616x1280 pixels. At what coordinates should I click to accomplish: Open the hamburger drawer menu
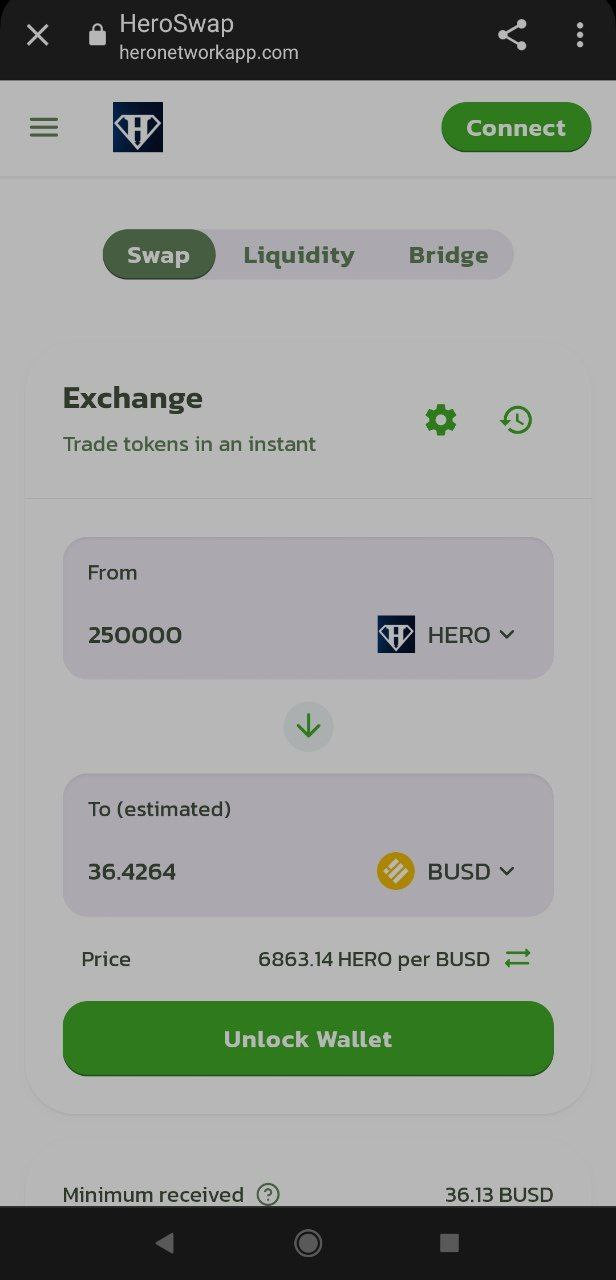tap(44, 128)
